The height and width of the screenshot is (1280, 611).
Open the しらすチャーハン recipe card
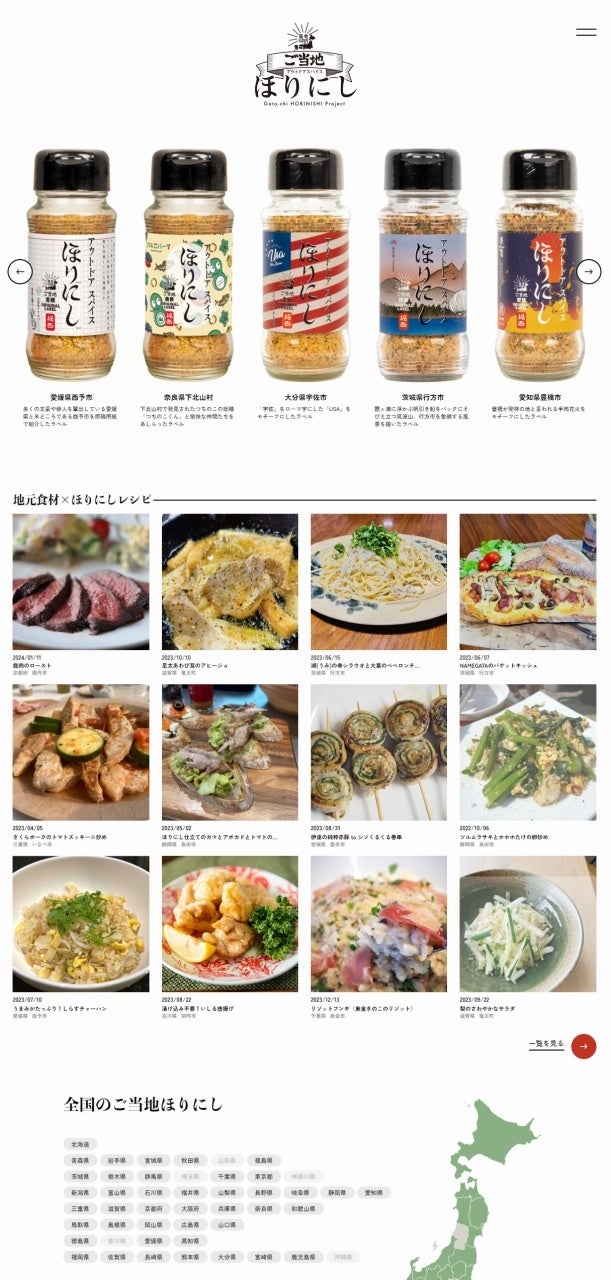tap(80, 923)
